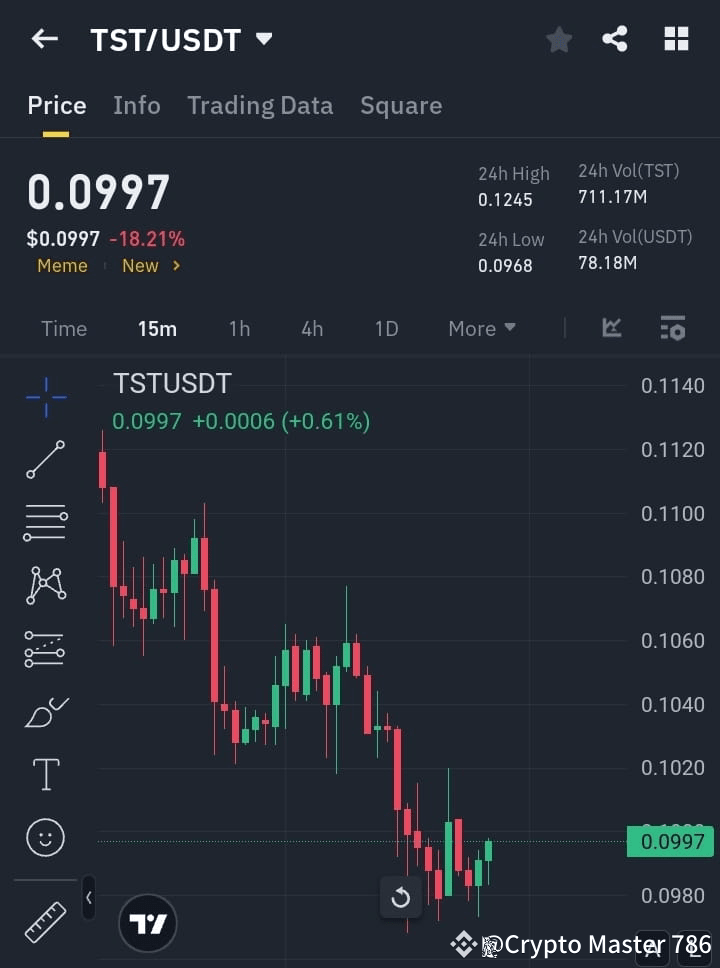Select the crosshair cursor tool
Image resolution: width=720 pixels, height=968 pixels.
(45, 398)
